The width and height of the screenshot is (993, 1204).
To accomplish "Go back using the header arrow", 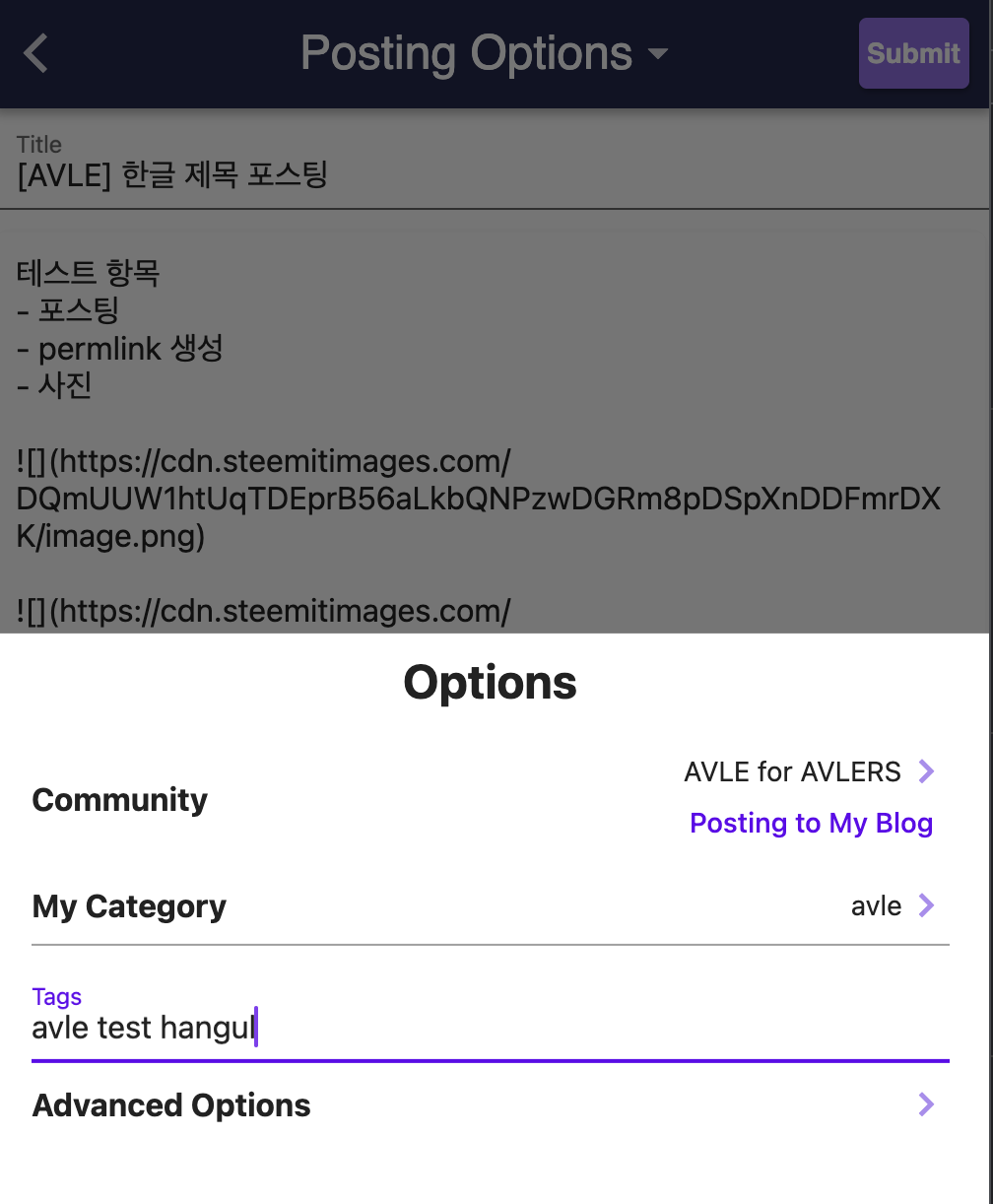I will tap(36, 53).
